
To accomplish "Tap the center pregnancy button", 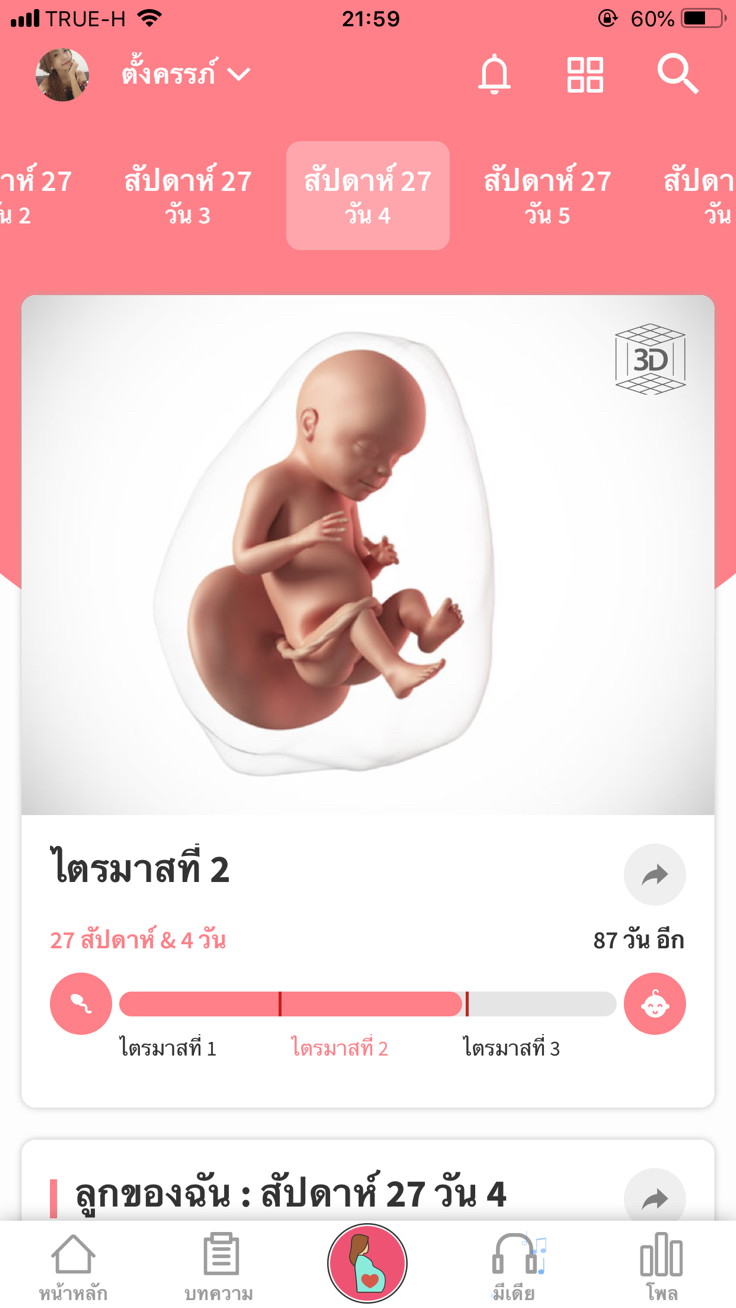I will [367, 1264].
